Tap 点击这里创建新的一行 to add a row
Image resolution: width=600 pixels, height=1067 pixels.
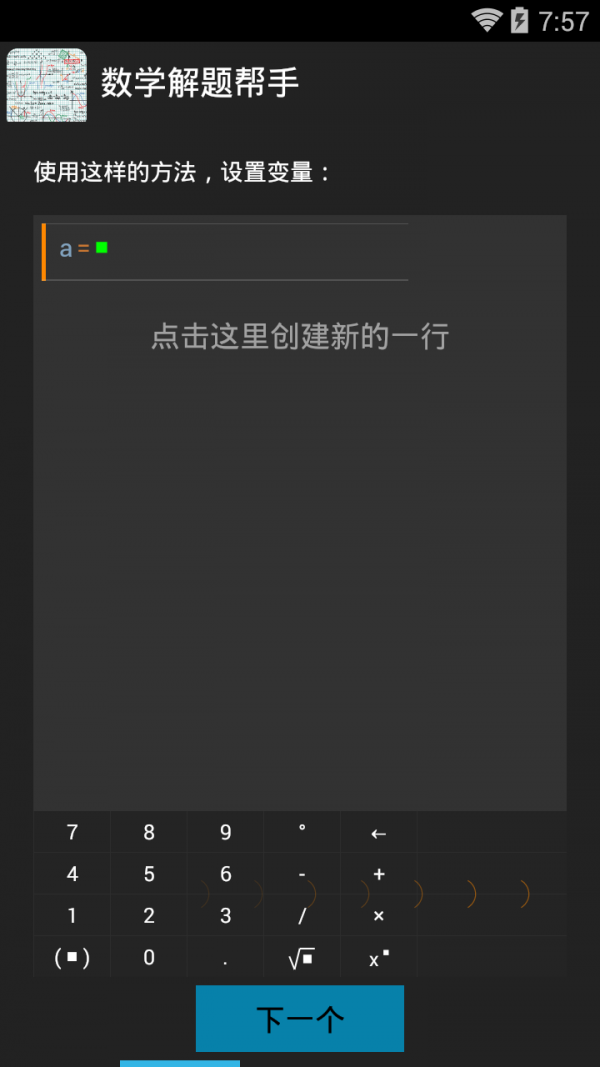299,336
